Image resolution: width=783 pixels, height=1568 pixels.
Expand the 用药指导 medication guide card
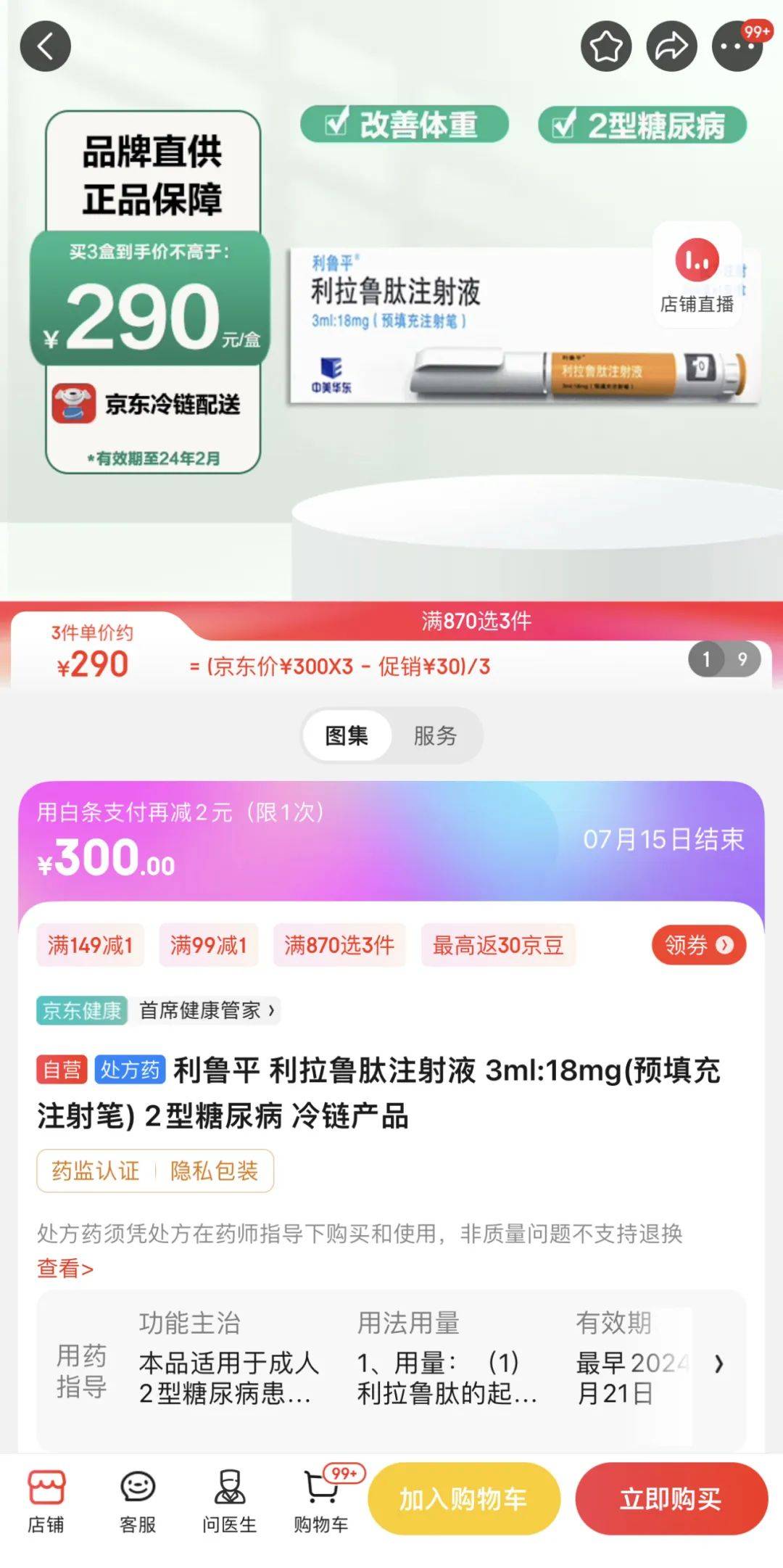coord(718,1364)
